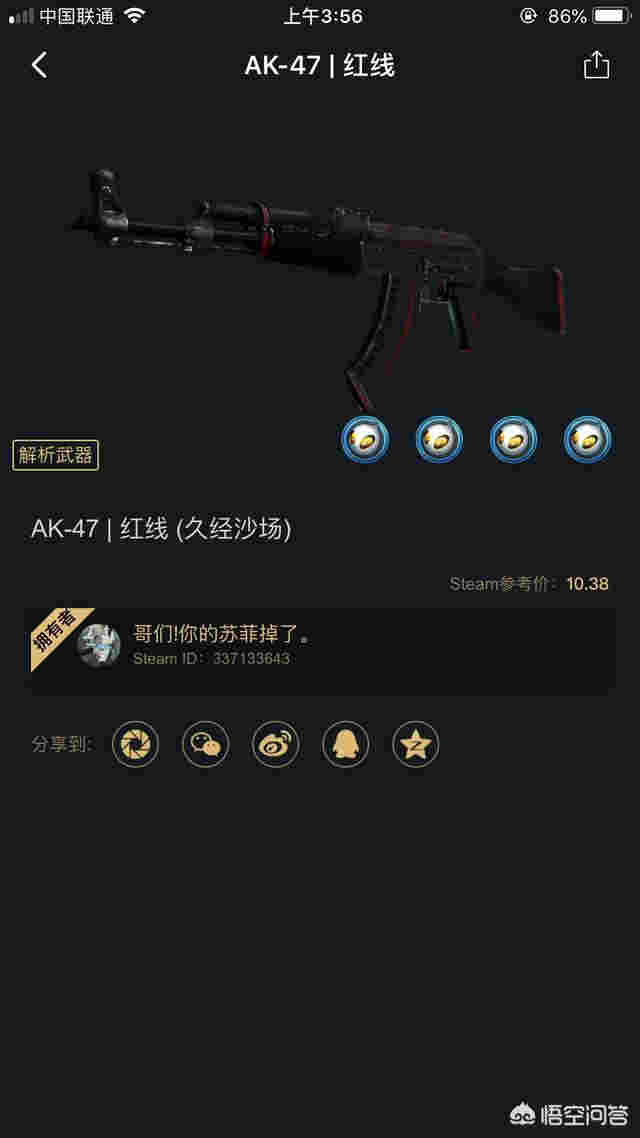Tap the 解析武器 button
Screen dimensions: 640x1138
pos(56,455)
